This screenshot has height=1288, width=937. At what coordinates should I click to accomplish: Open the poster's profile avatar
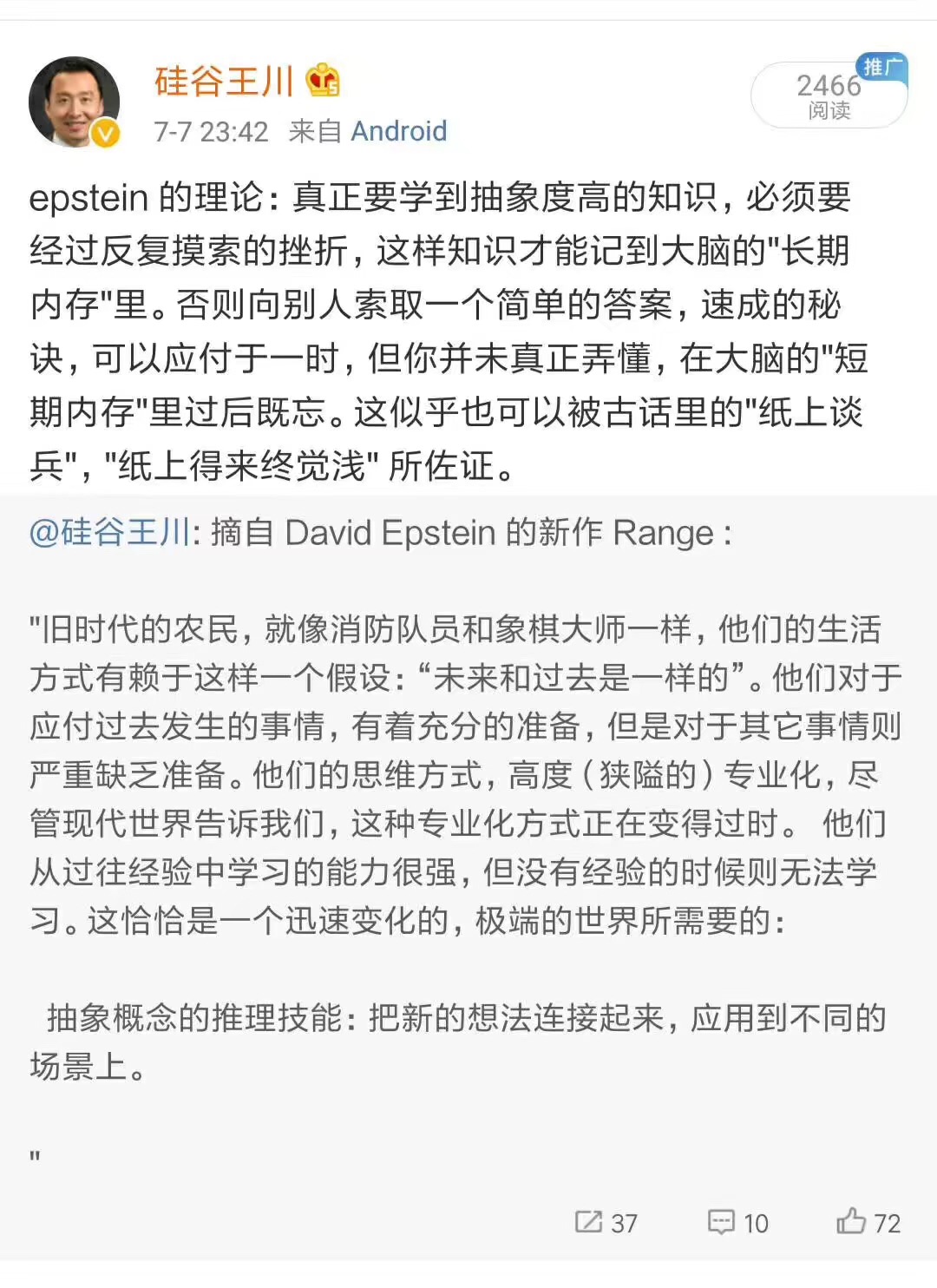75,102
